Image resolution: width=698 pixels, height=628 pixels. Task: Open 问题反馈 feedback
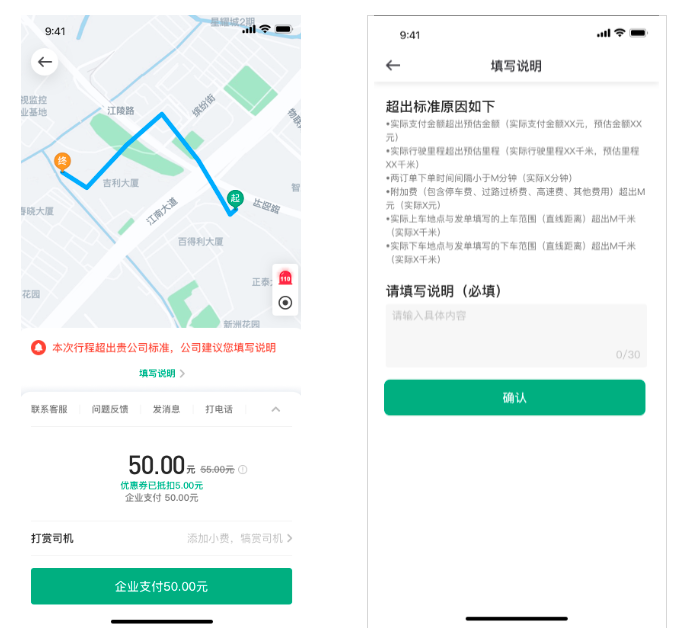110,409
